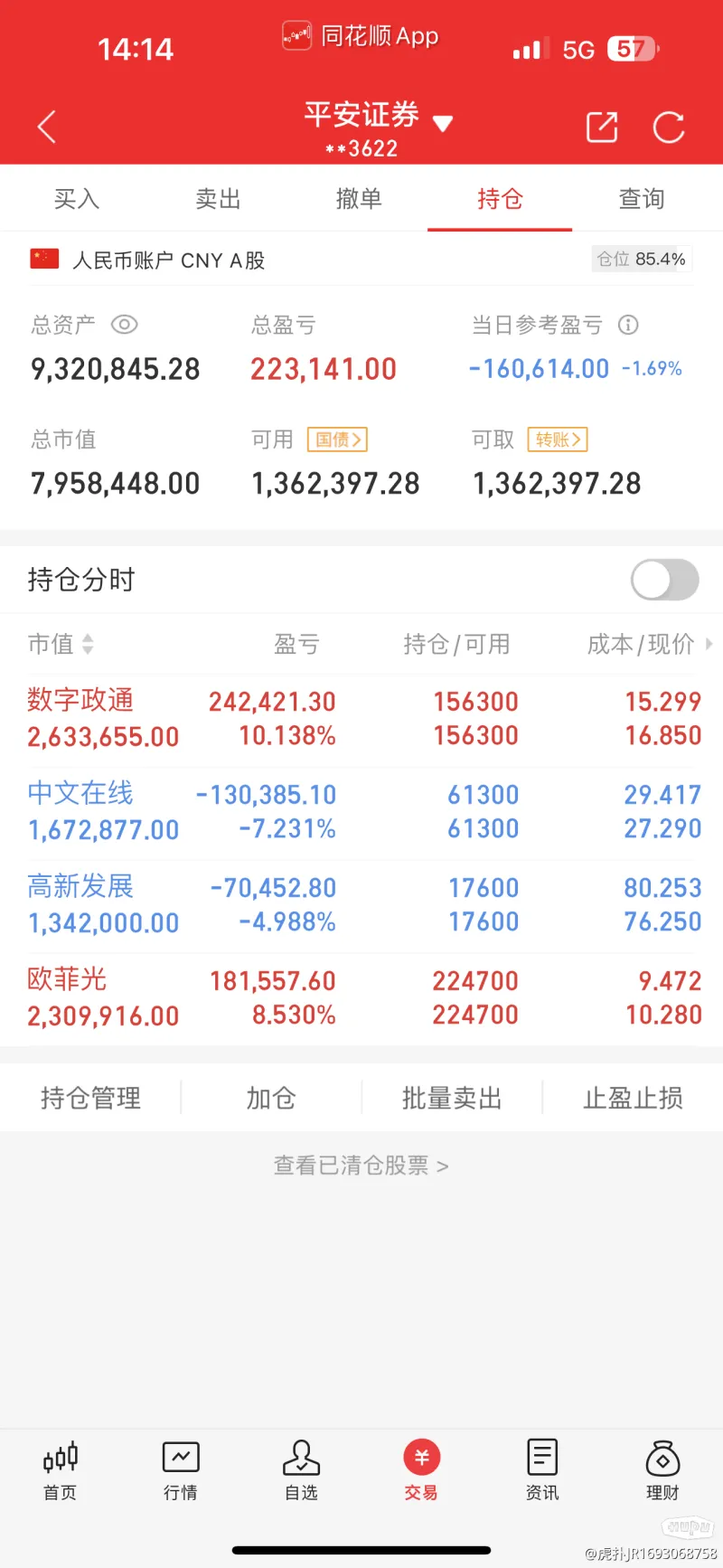Select the 查询 tab
This screenshot has width=723, height=1568.
tap(642, 199)
